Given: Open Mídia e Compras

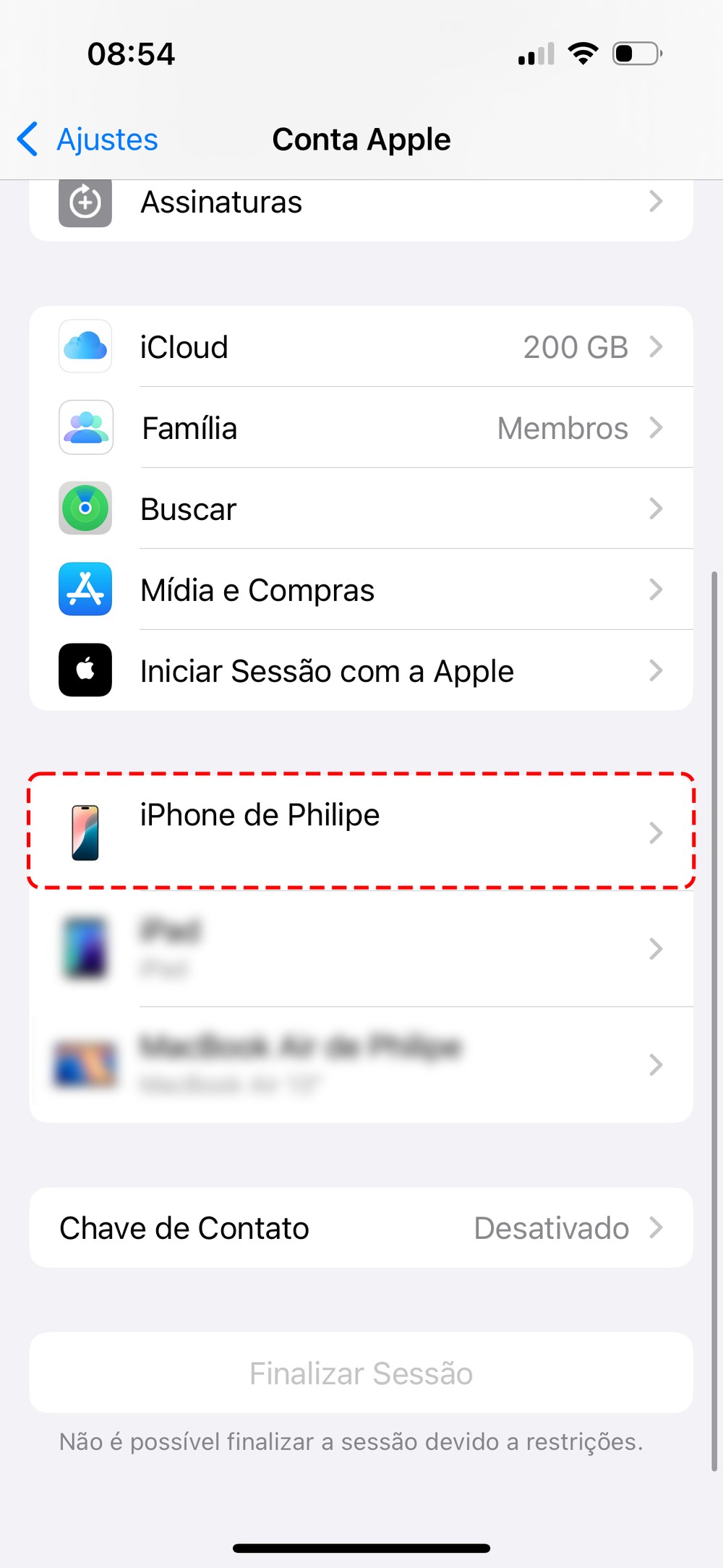Looking at the screenshot, I should tap(360, 590).
